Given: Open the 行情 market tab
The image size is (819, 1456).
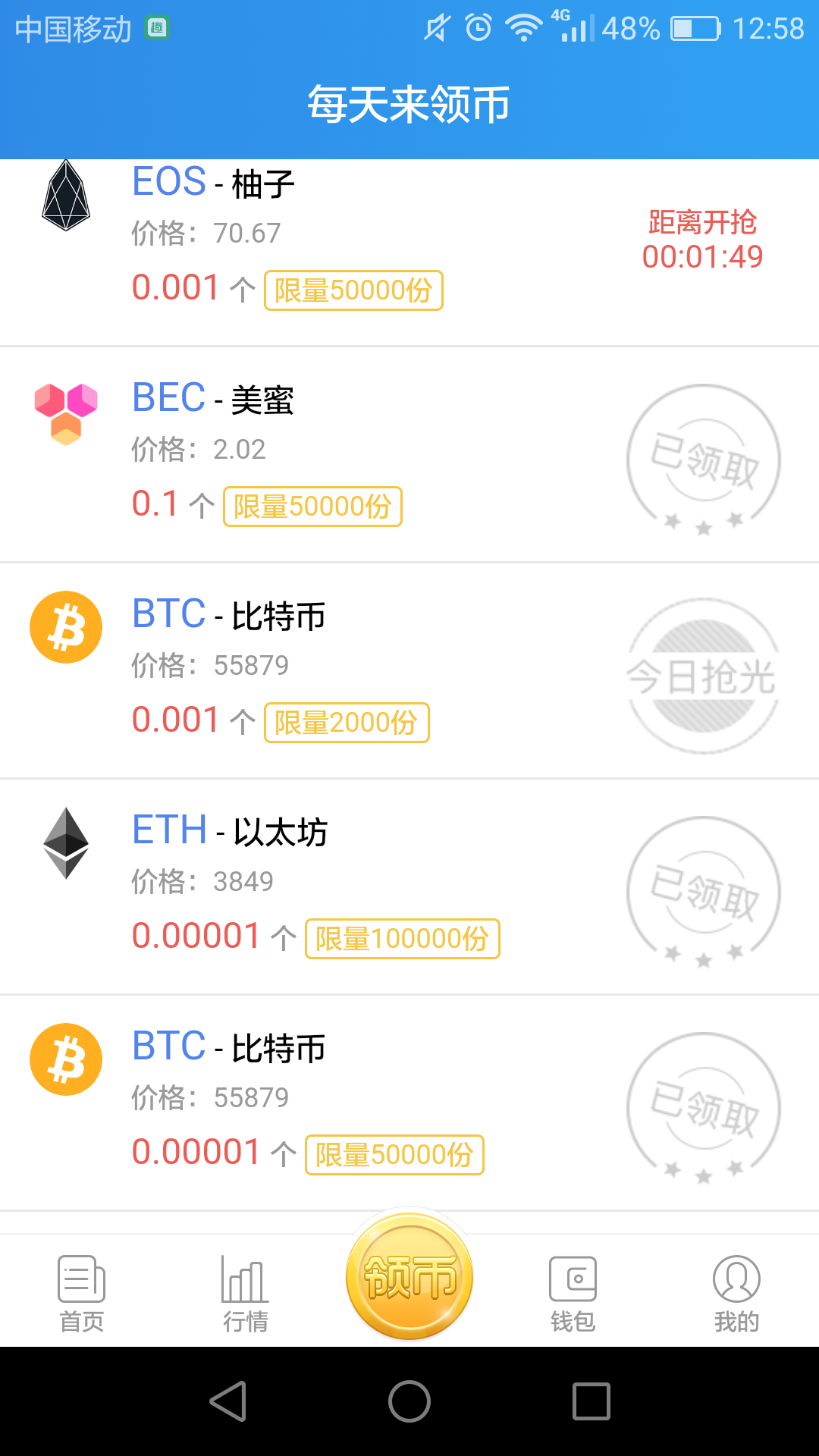Looking at the screenshot, I should pyautogui.click(x=245, y=1294).
